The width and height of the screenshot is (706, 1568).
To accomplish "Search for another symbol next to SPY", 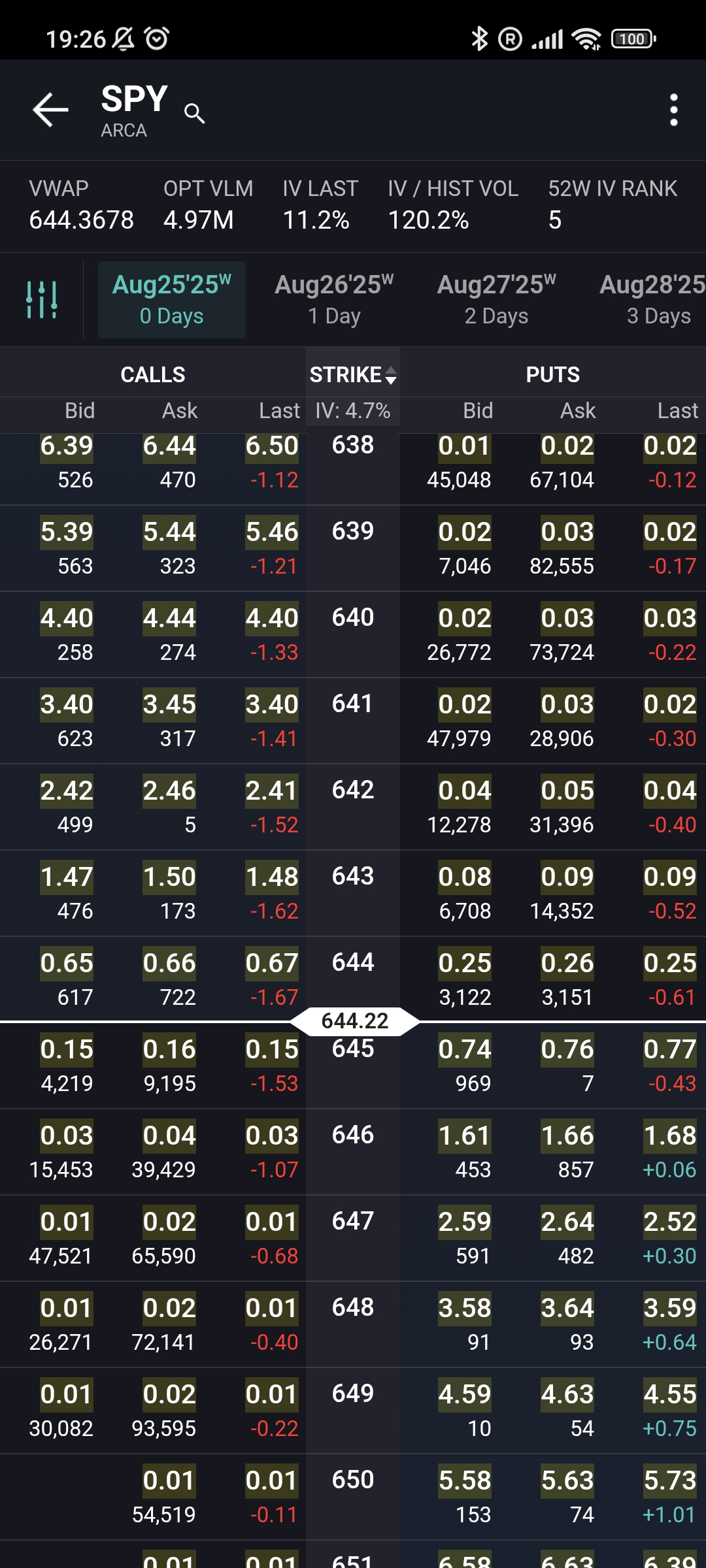I will click(x=194, y=114).
